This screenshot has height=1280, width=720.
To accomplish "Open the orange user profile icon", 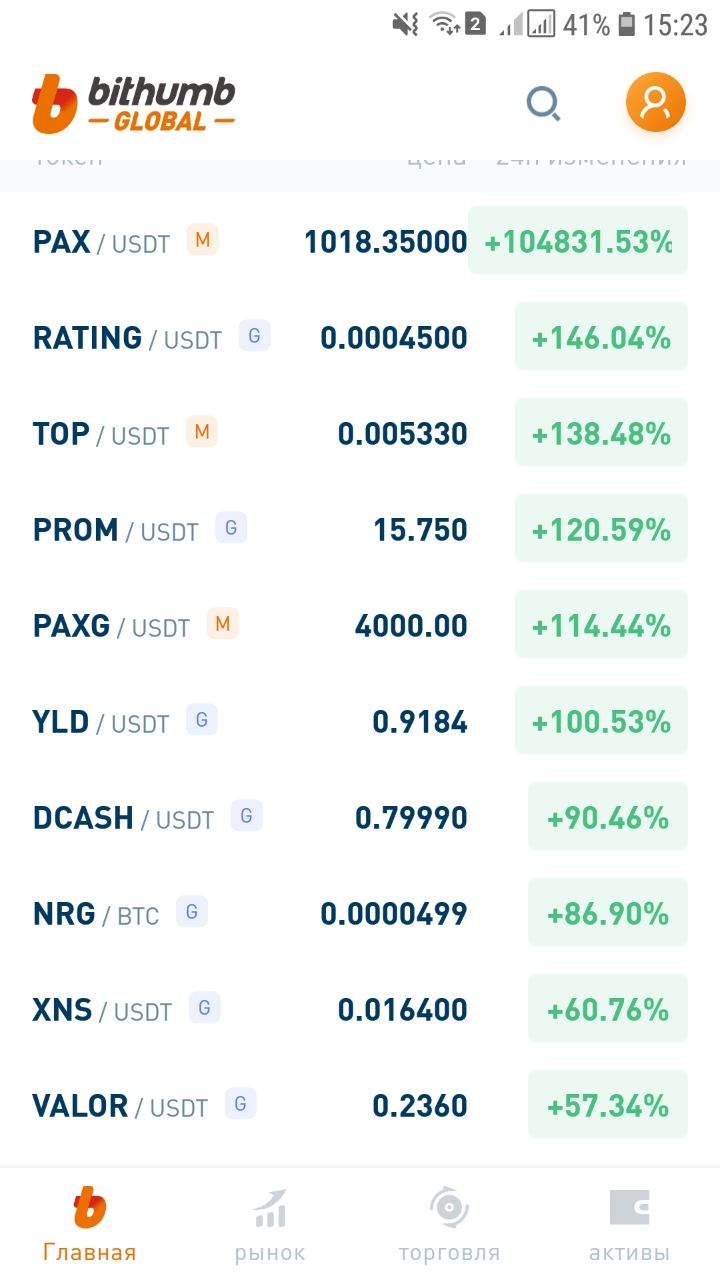I will [656, 102].
